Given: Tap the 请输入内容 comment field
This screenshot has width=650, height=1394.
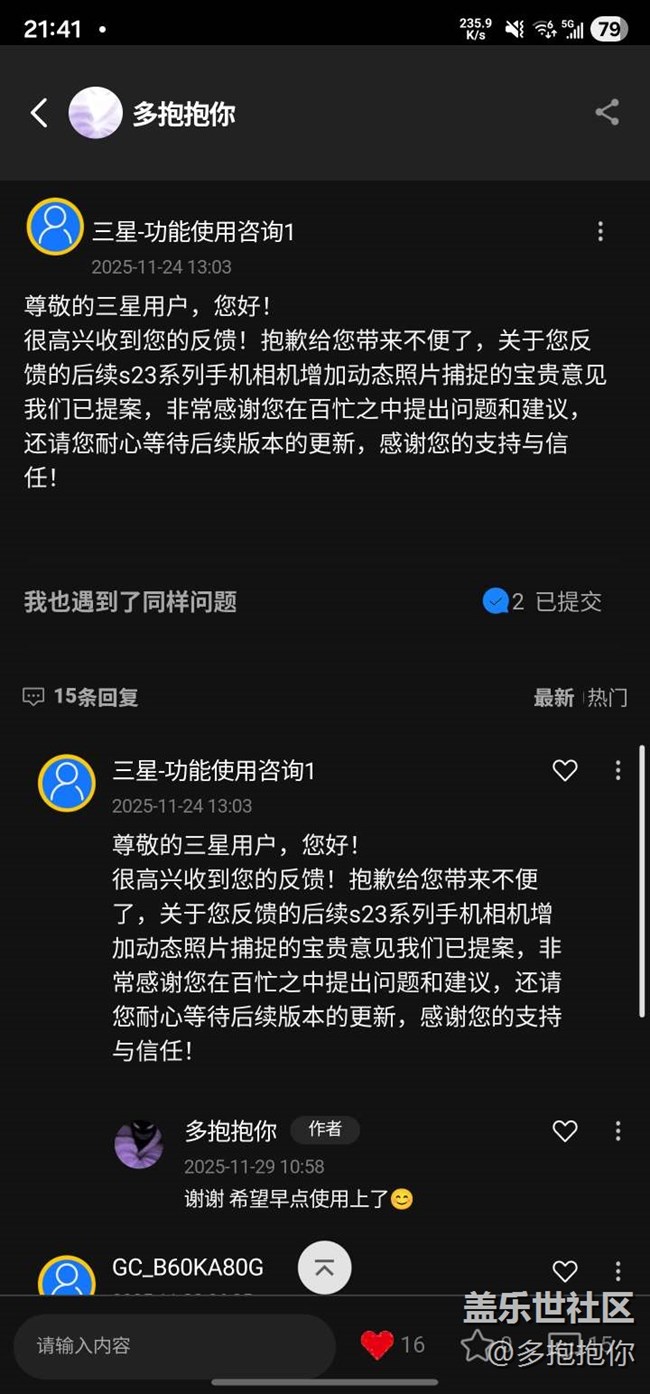Looking at the screenshot, I should coord(175,1346).
